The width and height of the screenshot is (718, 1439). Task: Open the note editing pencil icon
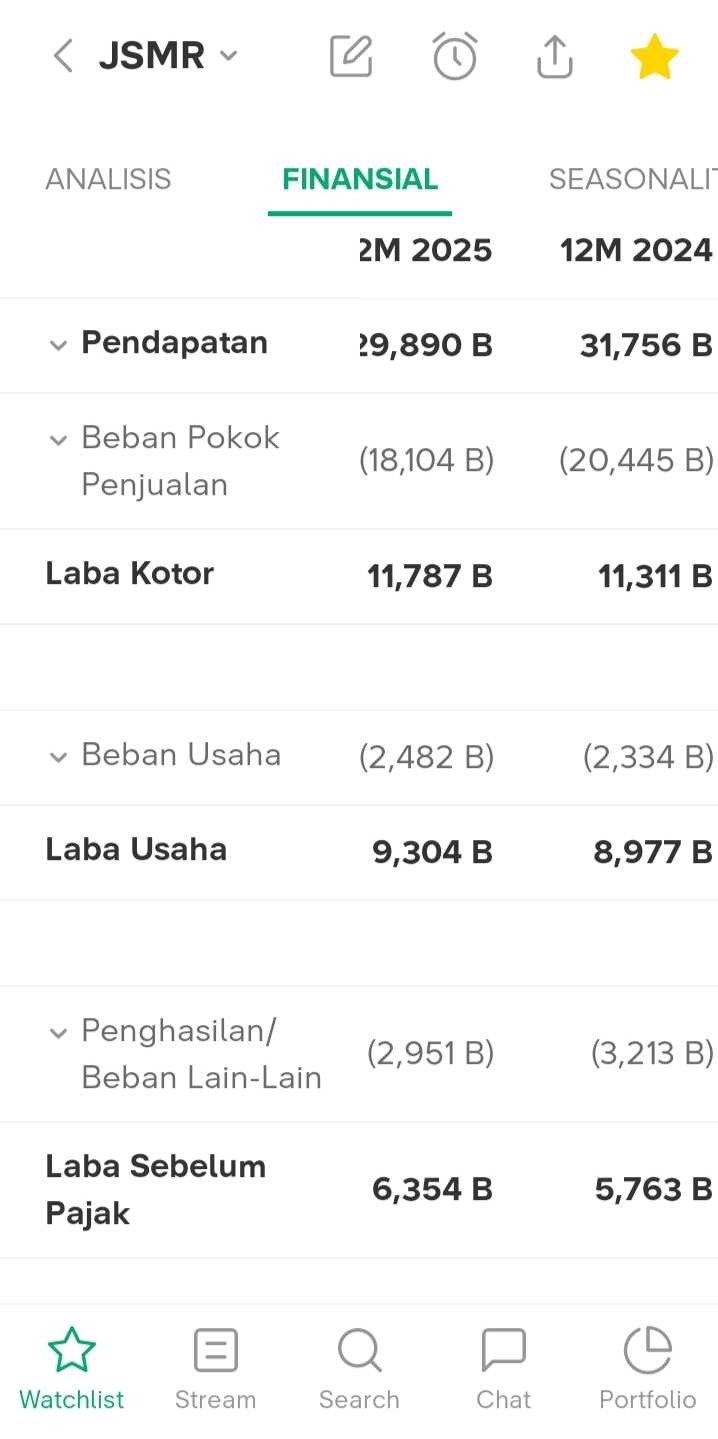pyautogui.click(x=351, y=57)
